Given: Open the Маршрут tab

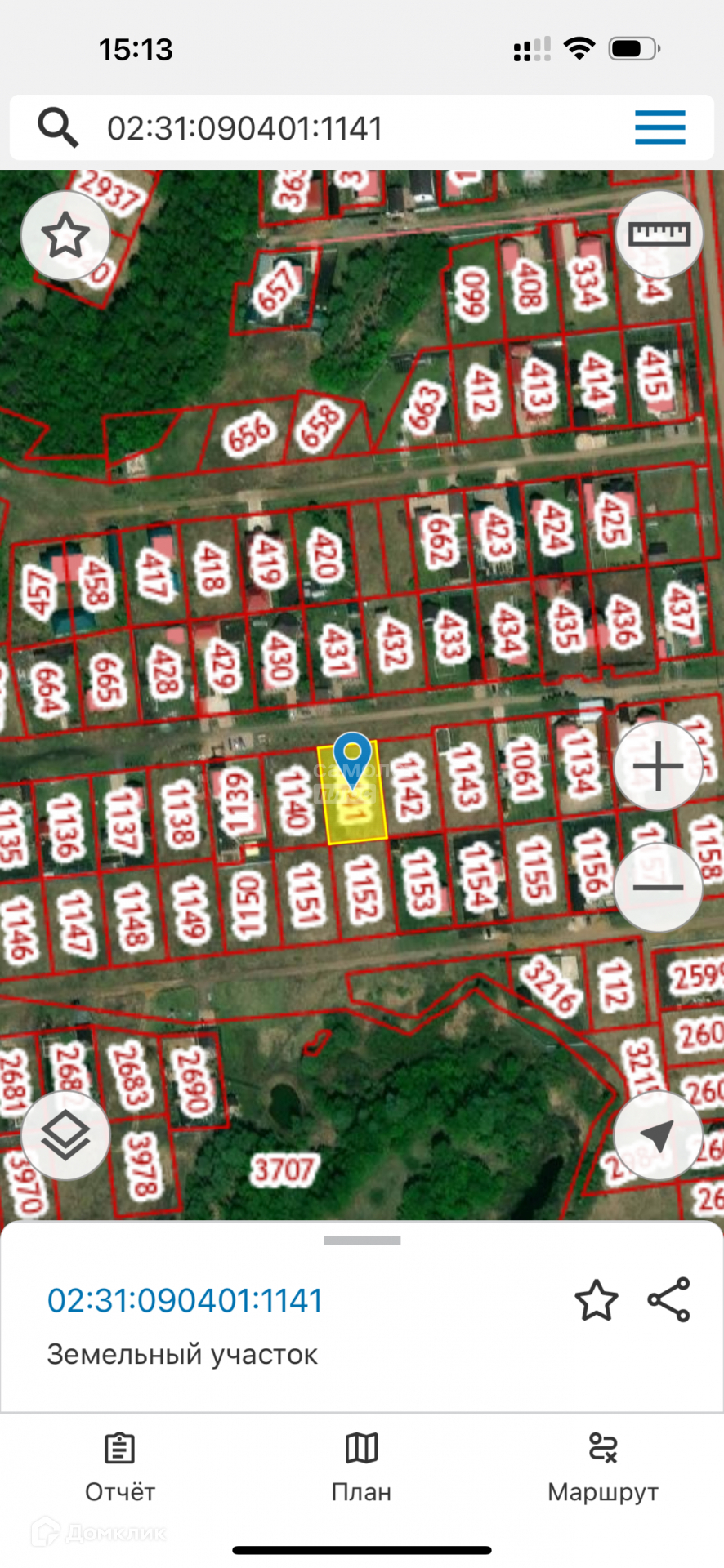Looking at the screenshot, I should point(603,1469).
